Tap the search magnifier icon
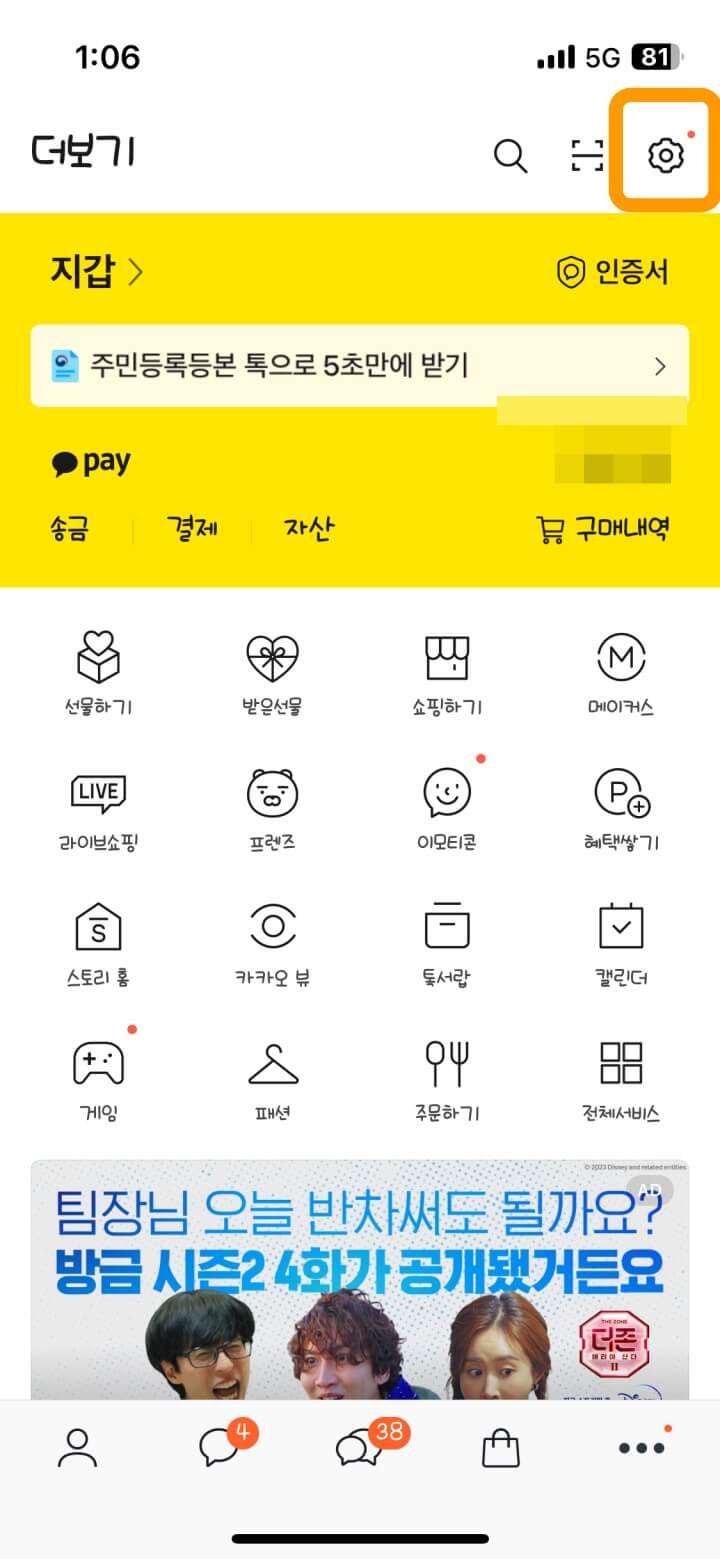Screen dimensions: 720x1559 (x=510, y=157)
